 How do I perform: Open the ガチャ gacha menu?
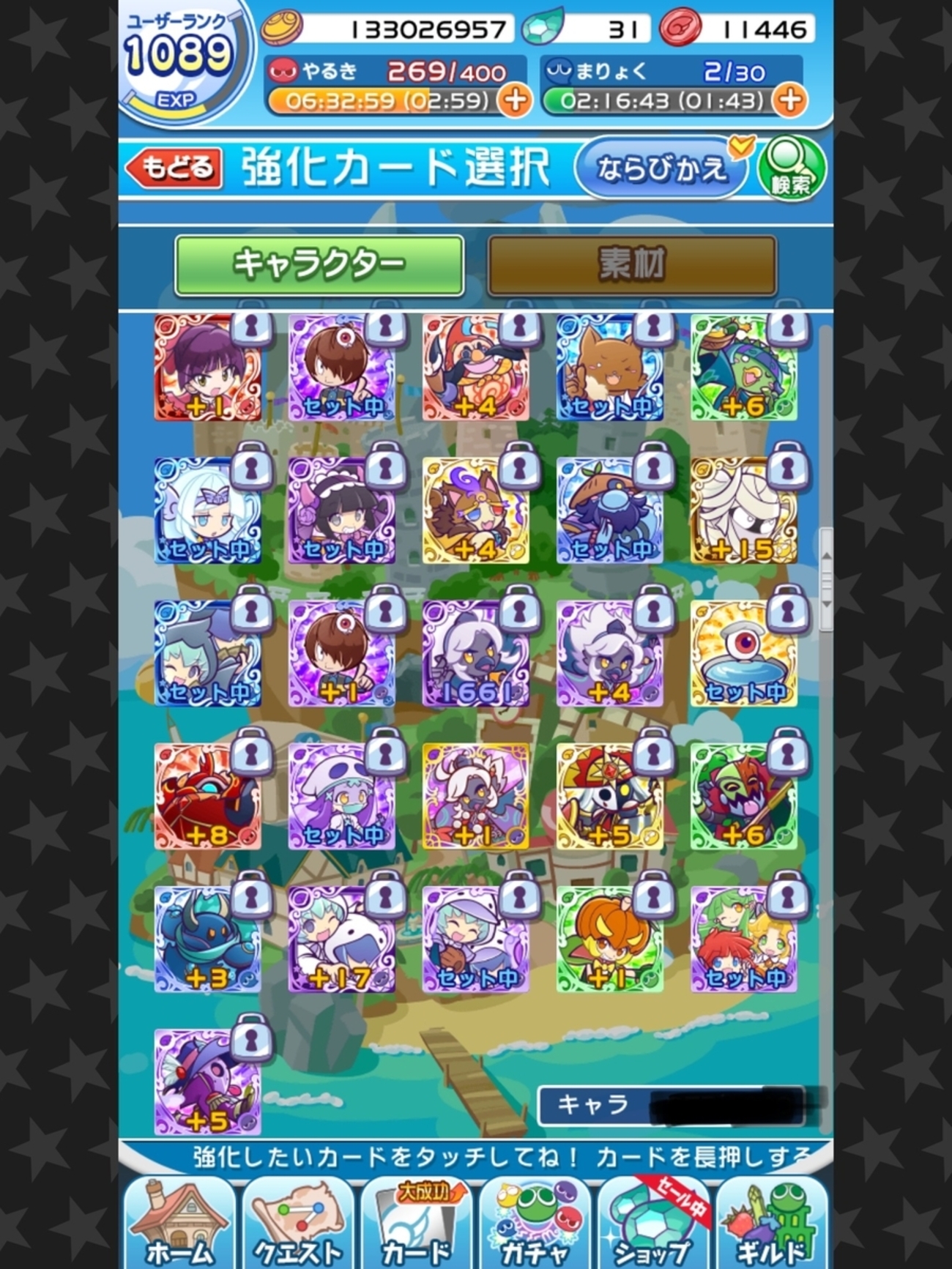535,1225
